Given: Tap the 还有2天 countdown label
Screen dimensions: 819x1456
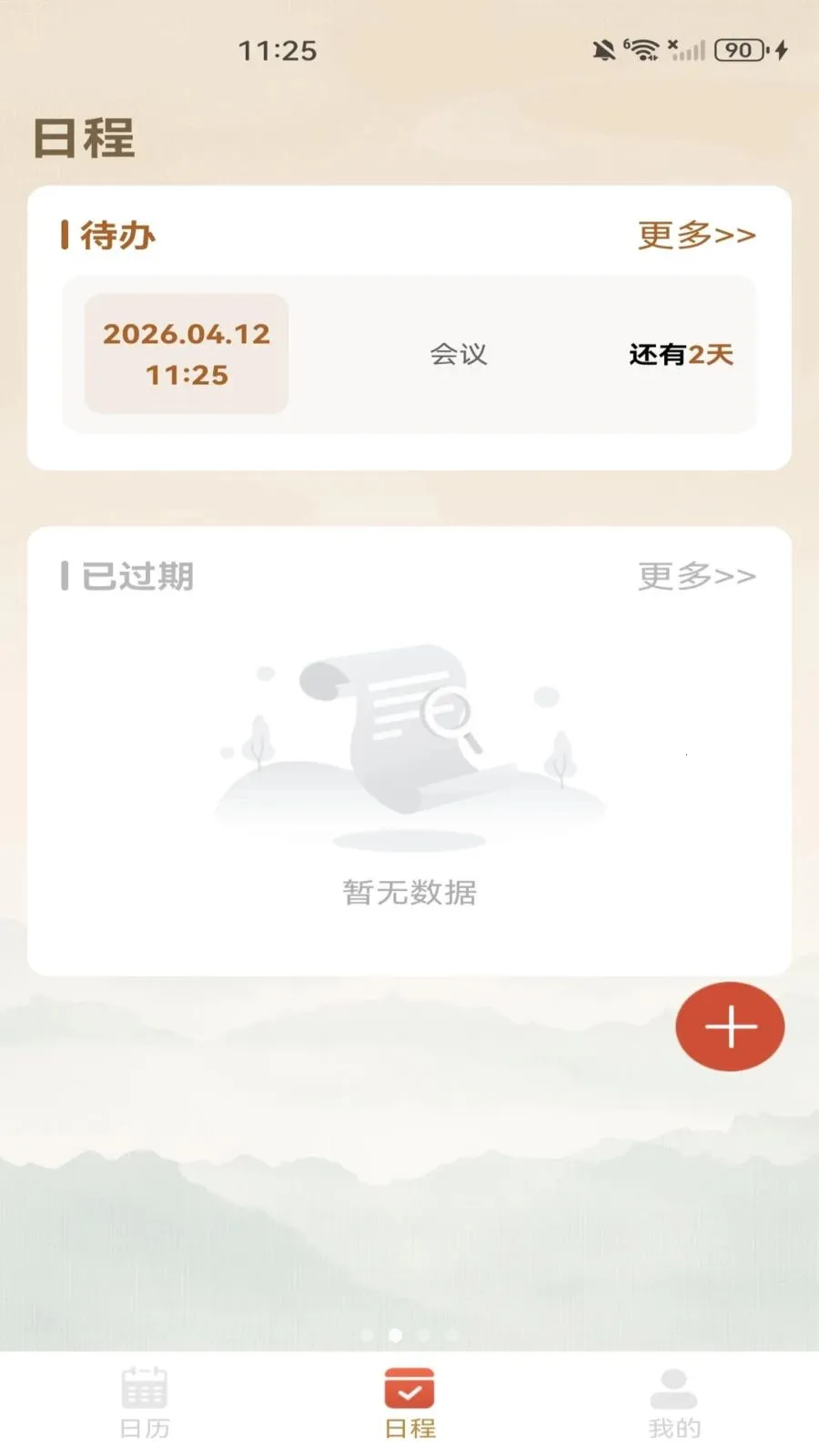Looking at the screenshot, I should point(682,355).
